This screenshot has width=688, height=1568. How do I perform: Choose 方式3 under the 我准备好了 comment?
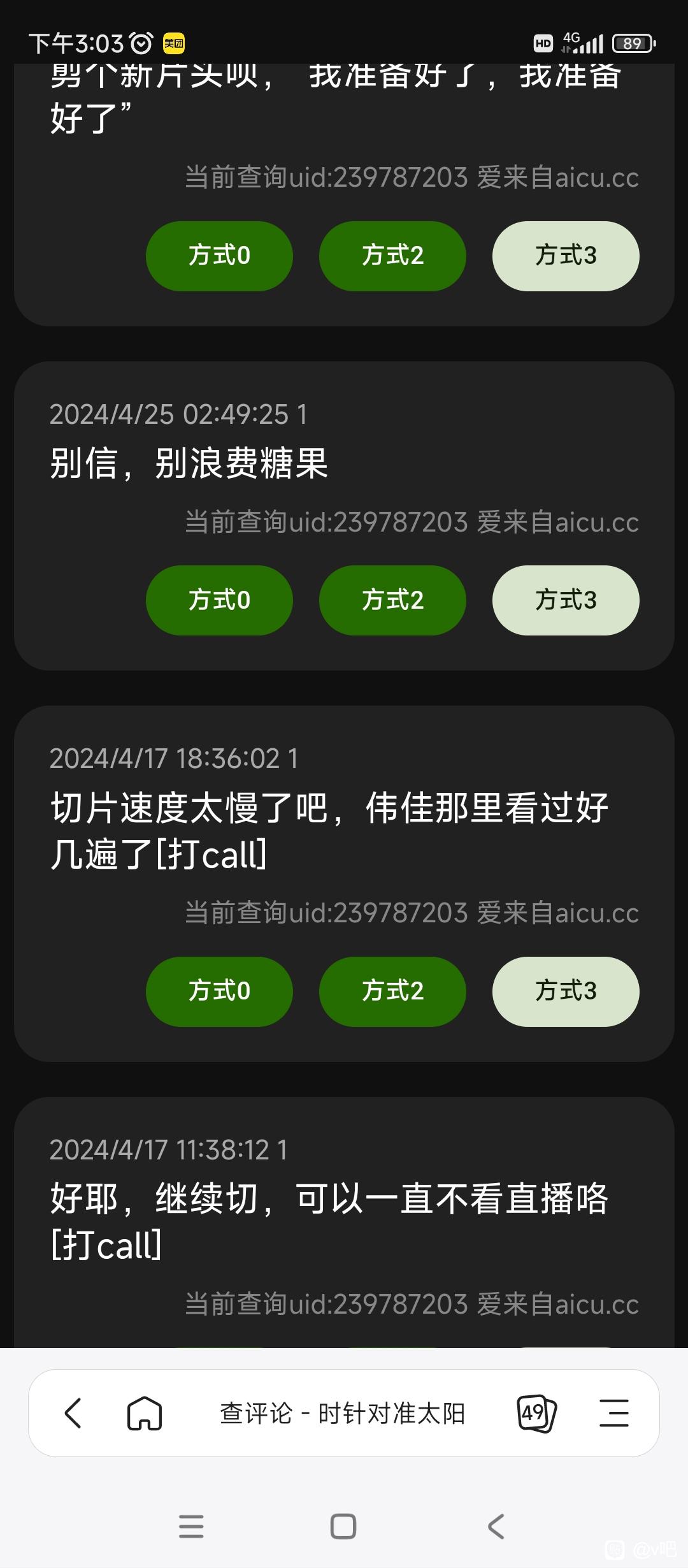[x=566, y=256]
